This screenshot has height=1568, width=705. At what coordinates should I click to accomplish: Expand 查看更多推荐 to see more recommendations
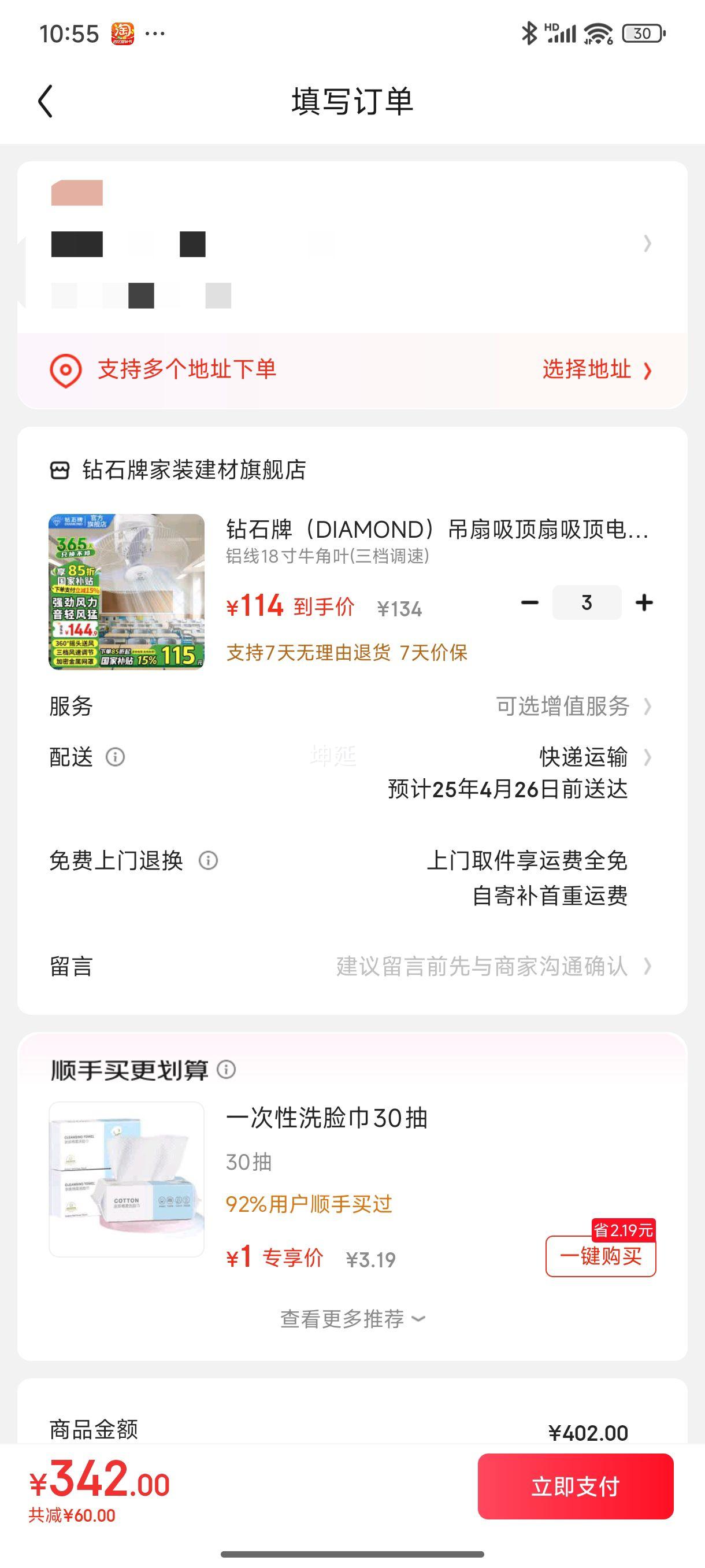[x=350, y=1319]
